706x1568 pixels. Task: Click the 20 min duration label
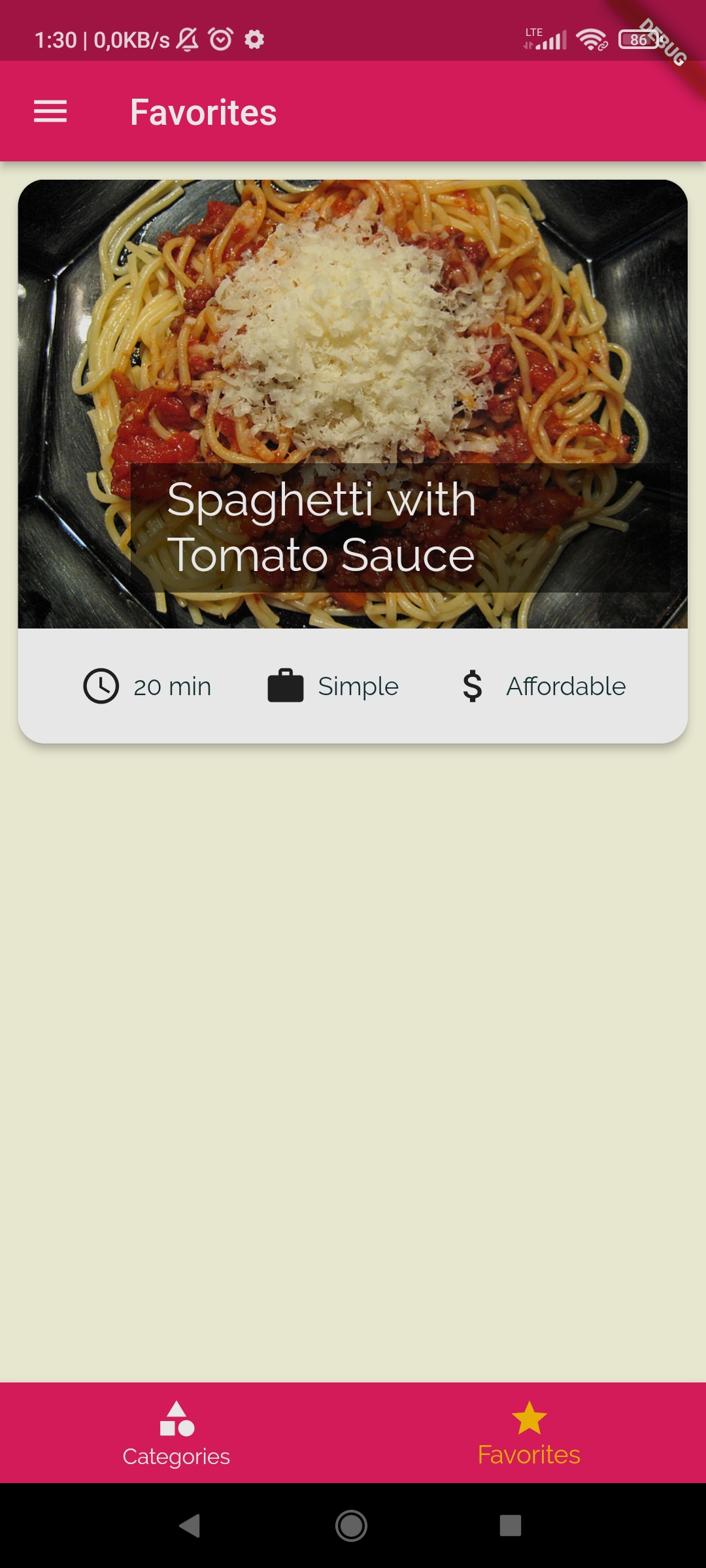[171, 685]
